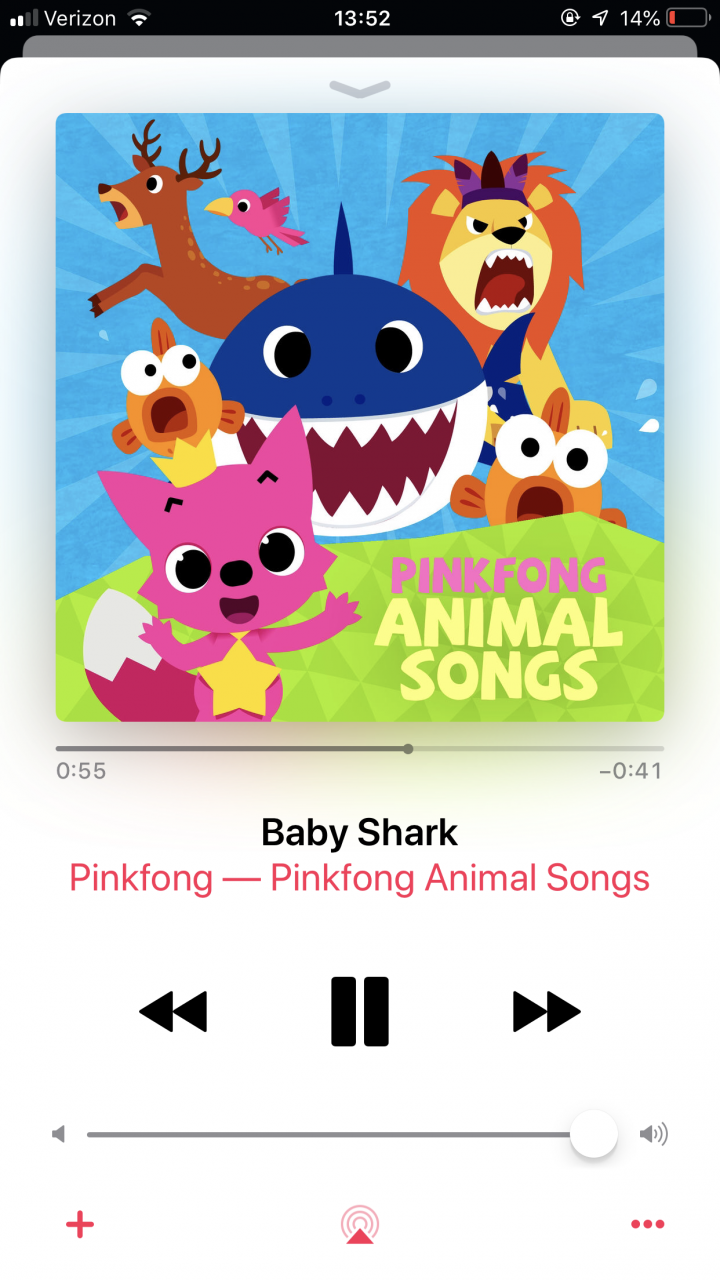Go back to the previous track
720x1280 pixels.
(173, 1011)
